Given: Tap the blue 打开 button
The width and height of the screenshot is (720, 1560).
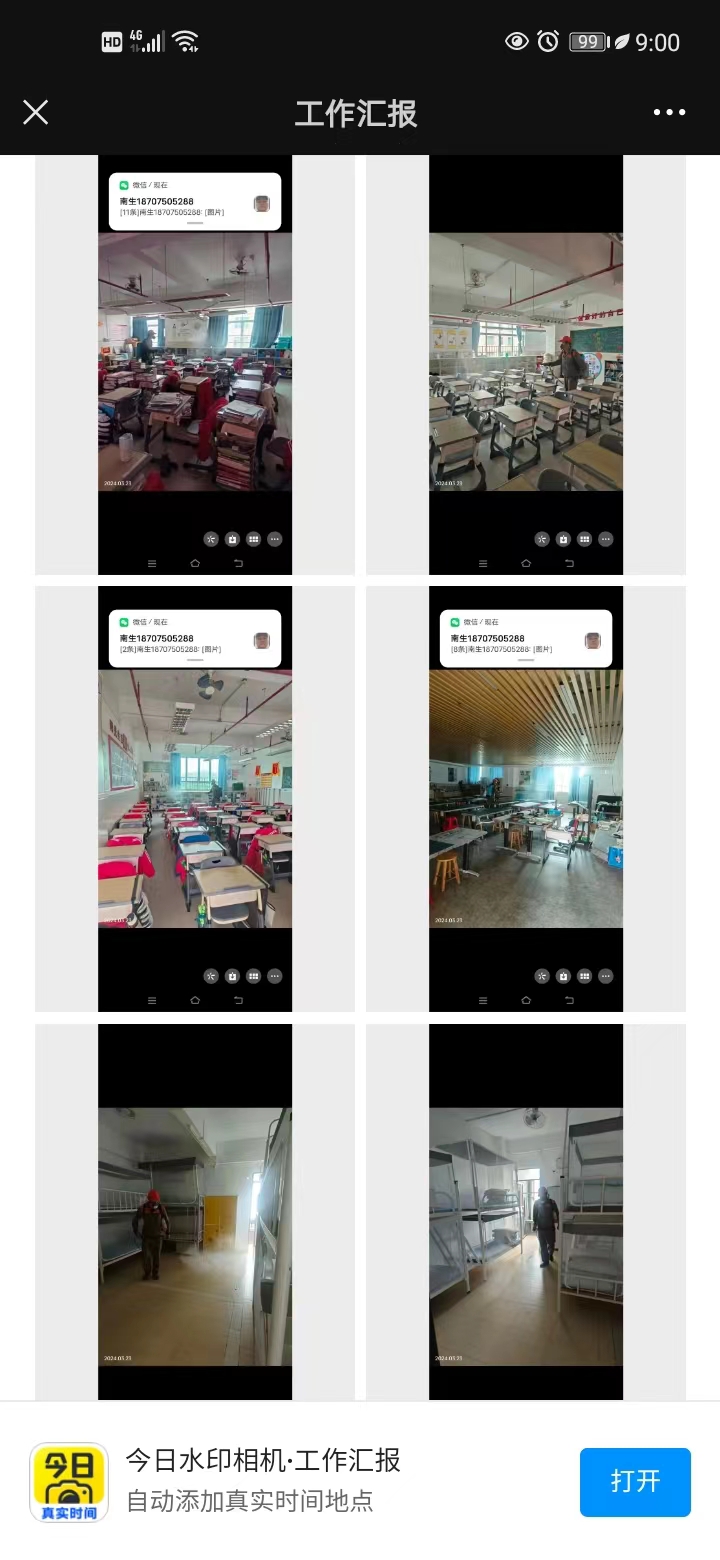Looking at the screenshot, I should 635,1481.
